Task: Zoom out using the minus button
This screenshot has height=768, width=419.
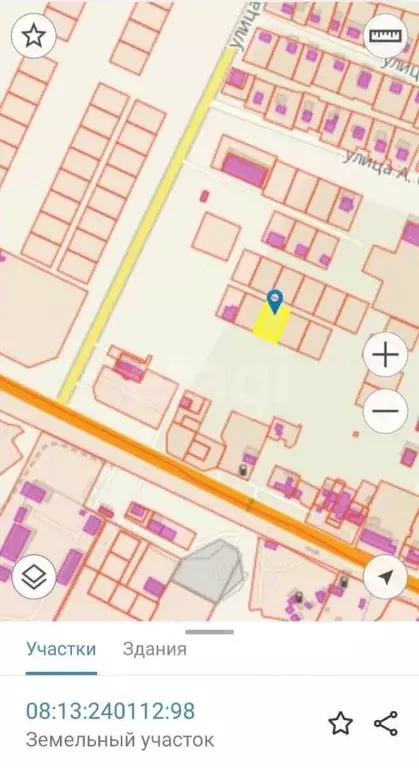Action: click(x=385, y=410)
